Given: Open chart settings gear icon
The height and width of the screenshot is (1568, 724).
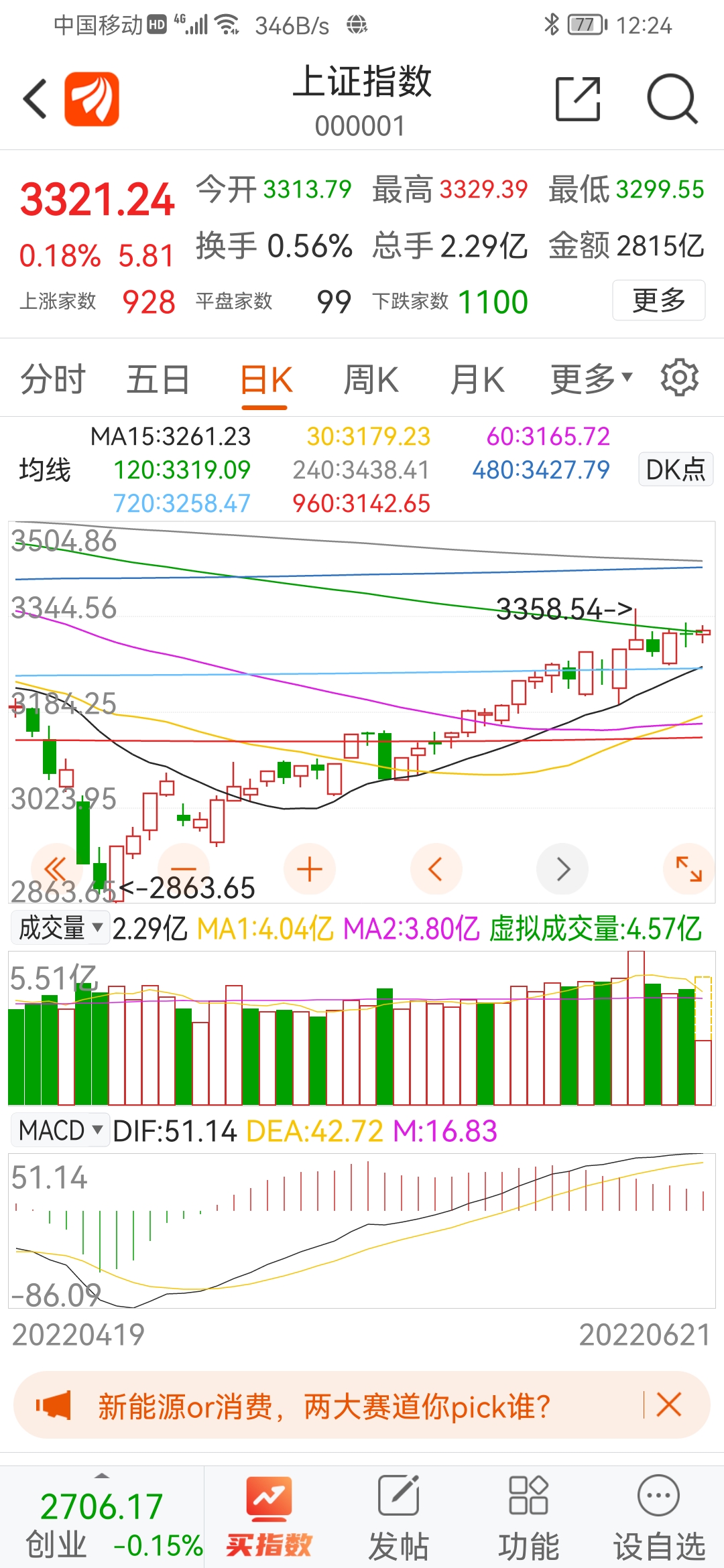Looking at the screenshot, I should (680, 378).
